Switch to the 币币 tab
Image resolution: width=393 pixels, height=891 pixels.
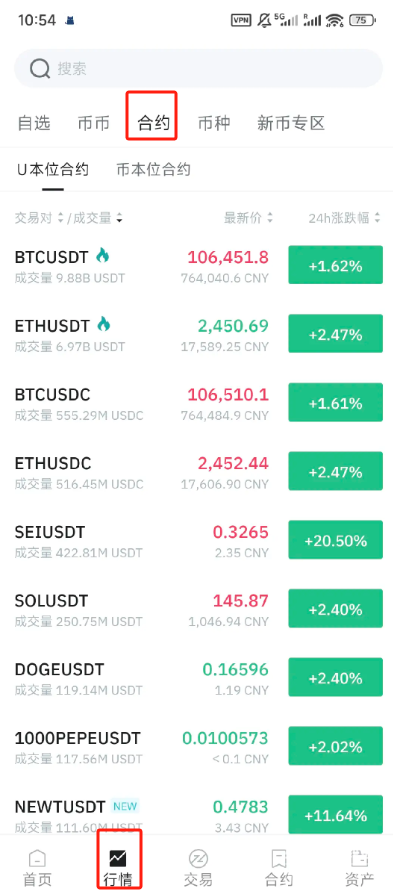(94, 123)
